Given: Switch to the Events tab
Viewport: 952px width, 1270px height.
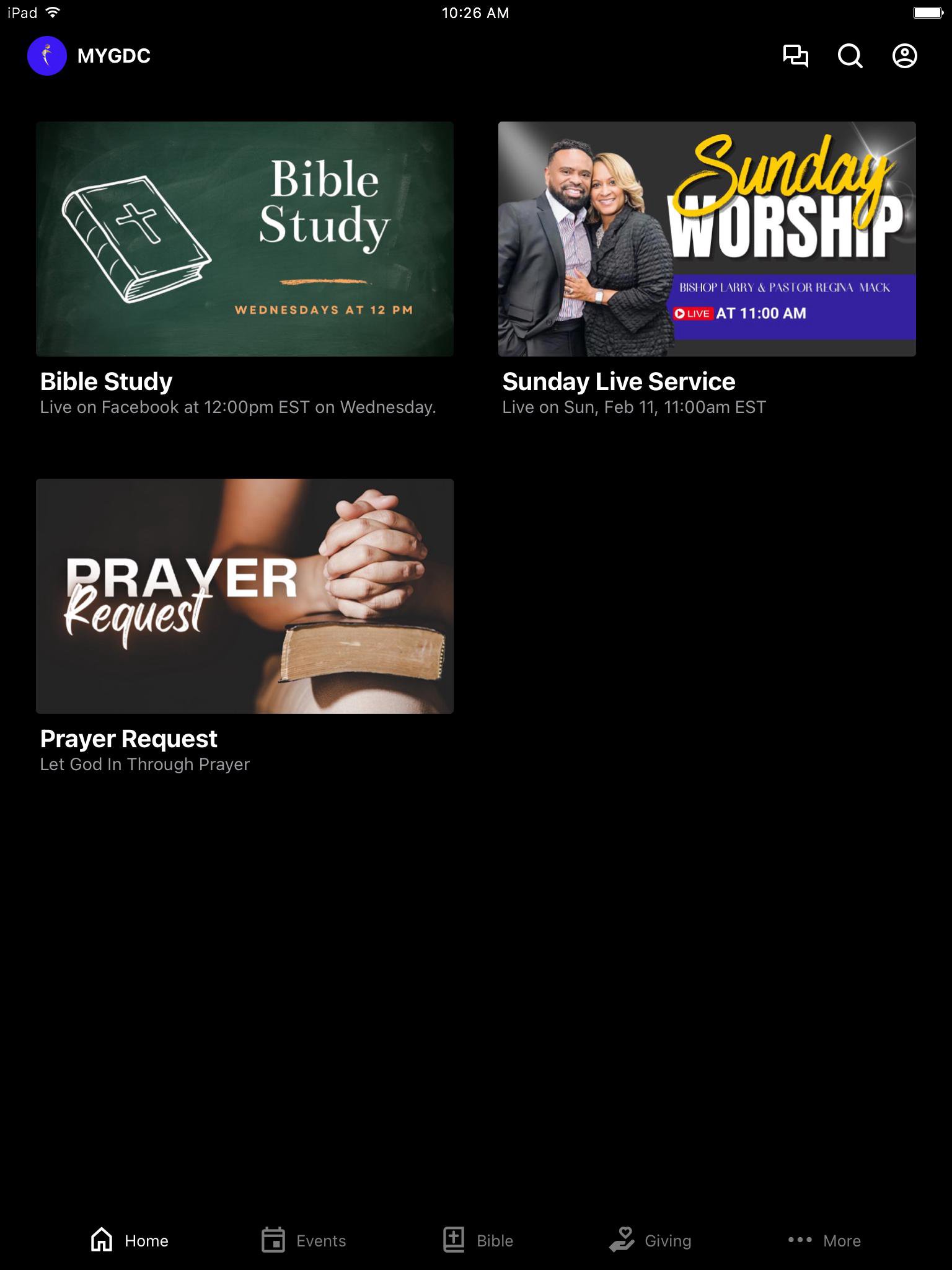Looking at the screenshot, I should pyautogui.click(x=304, y=1240).
